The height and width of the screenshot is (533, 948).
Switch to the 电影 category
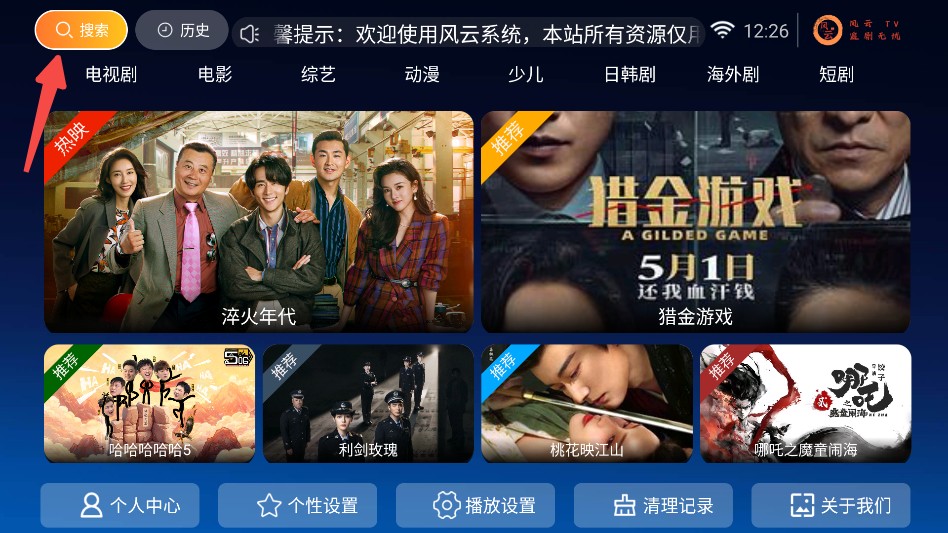215,75
